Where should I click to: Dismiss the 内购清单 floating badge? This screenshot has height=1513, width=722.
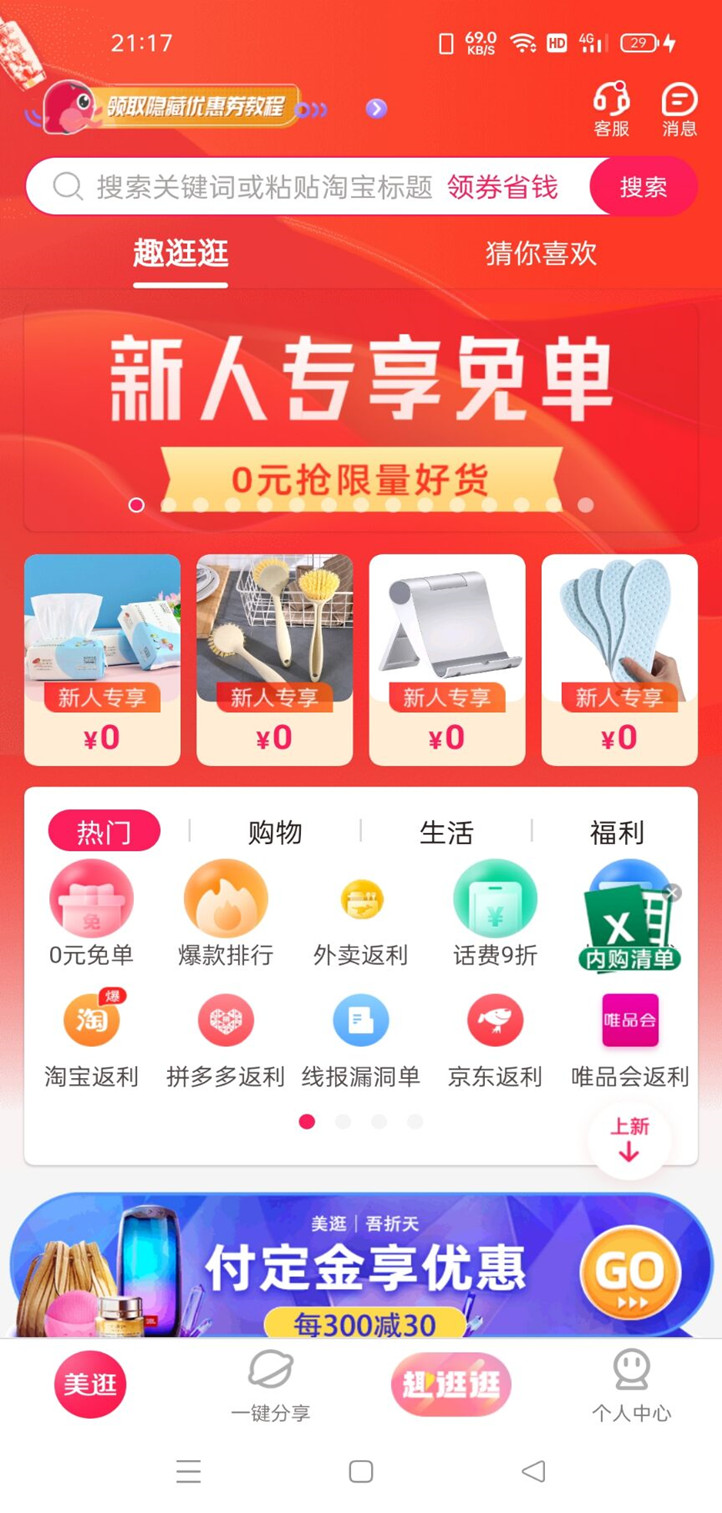673,892
